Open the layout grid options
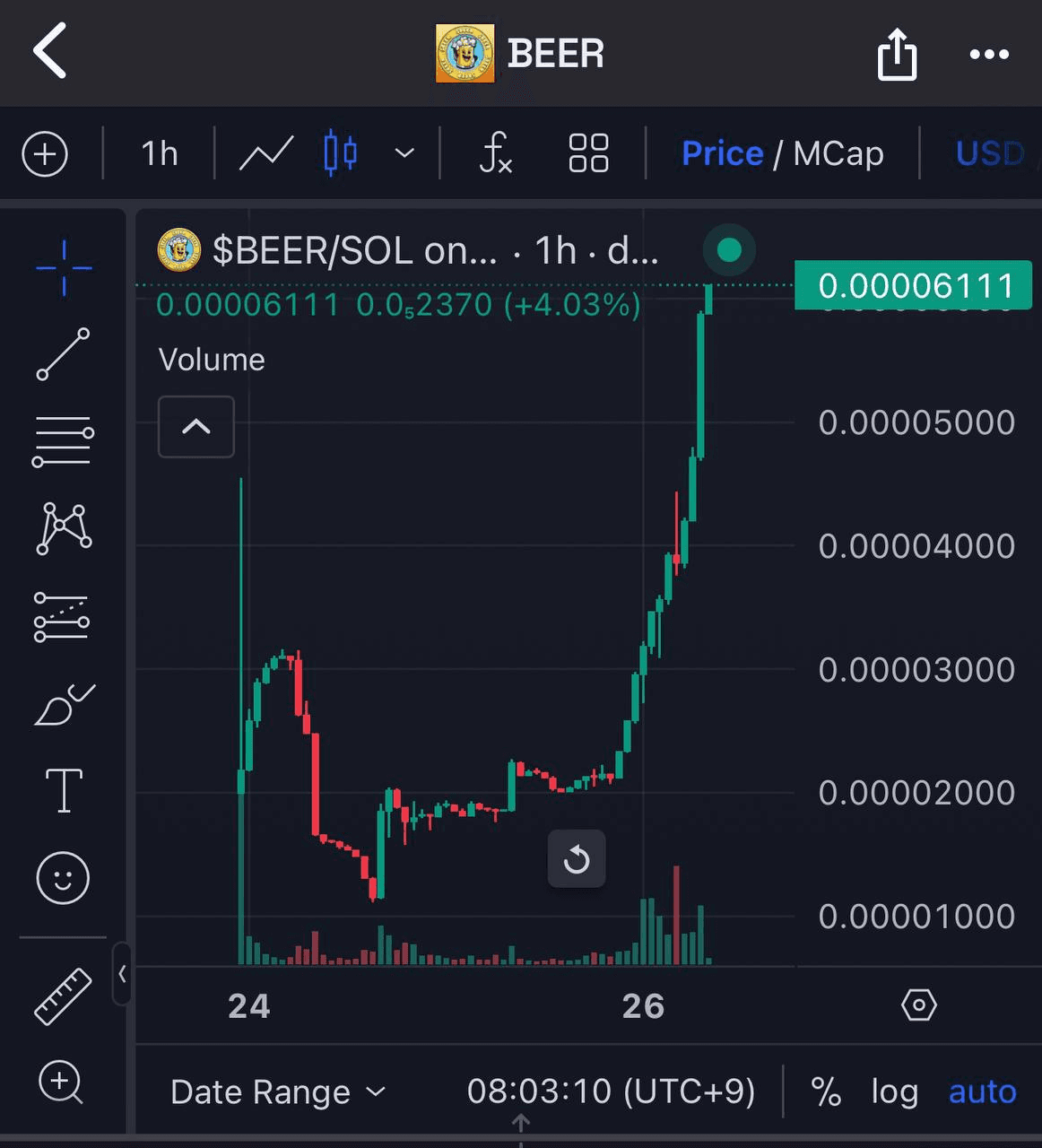Viewport: 1042px width, 1148px height. [x=588, y=153]
